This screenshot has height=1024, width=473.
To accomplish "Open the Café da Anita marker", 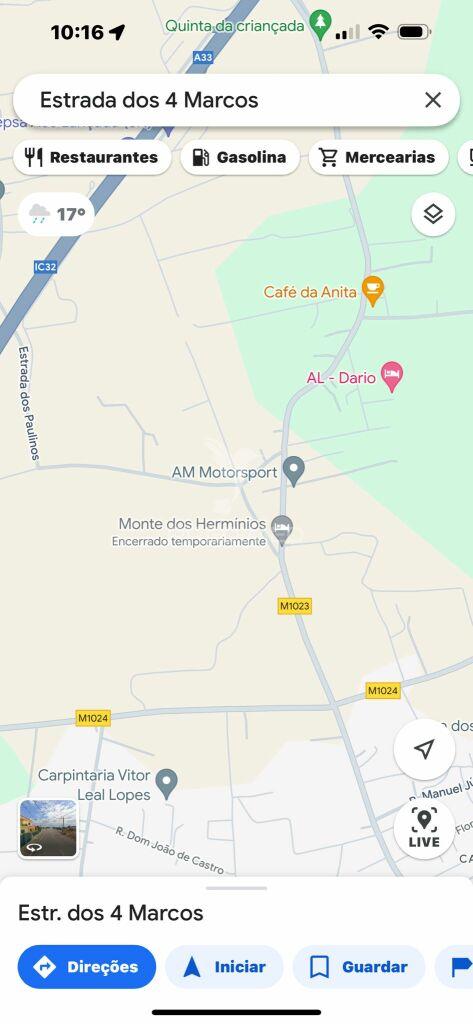I will point(372,291).
